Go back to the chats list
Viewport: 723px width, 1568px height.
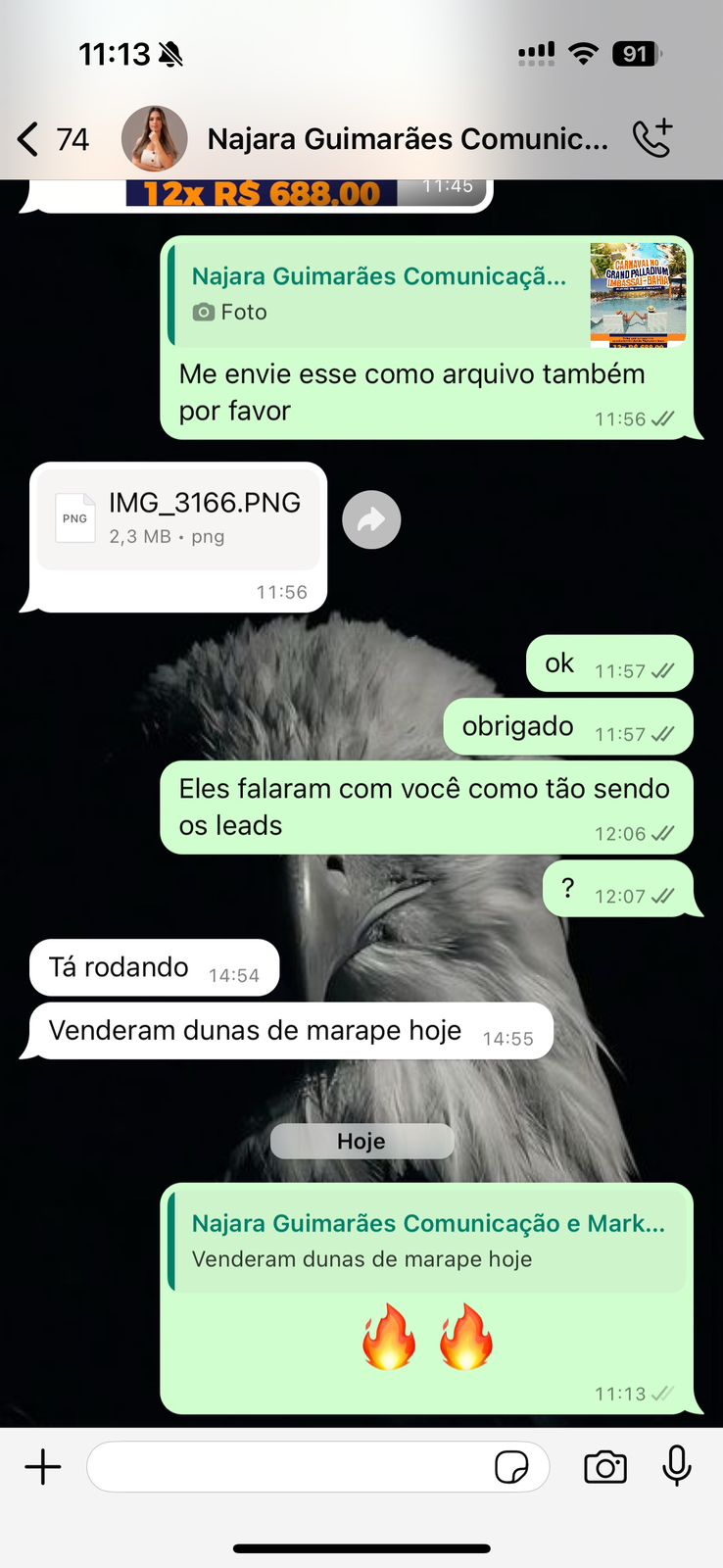point(29,139)
